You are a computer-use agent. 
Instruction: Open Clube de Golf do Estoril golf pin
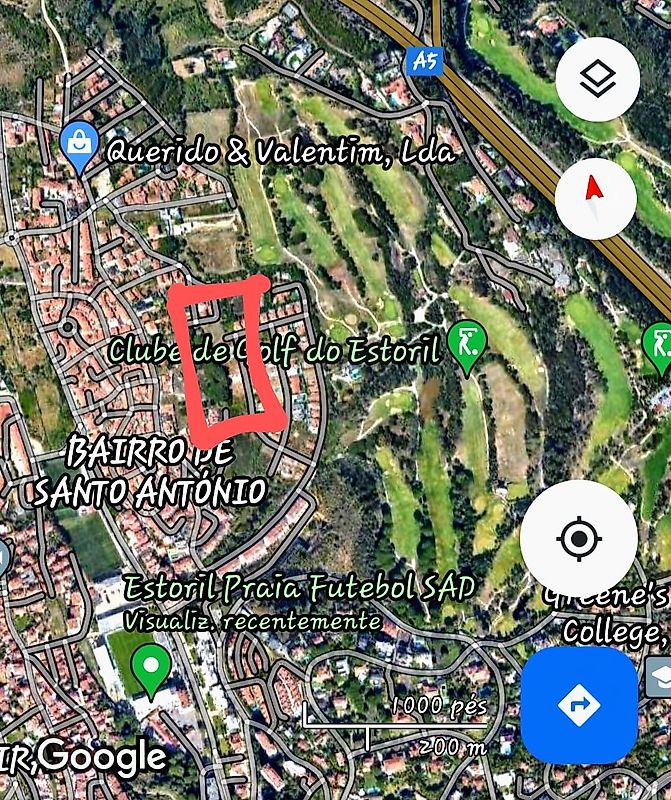click(x=465, y=344)
